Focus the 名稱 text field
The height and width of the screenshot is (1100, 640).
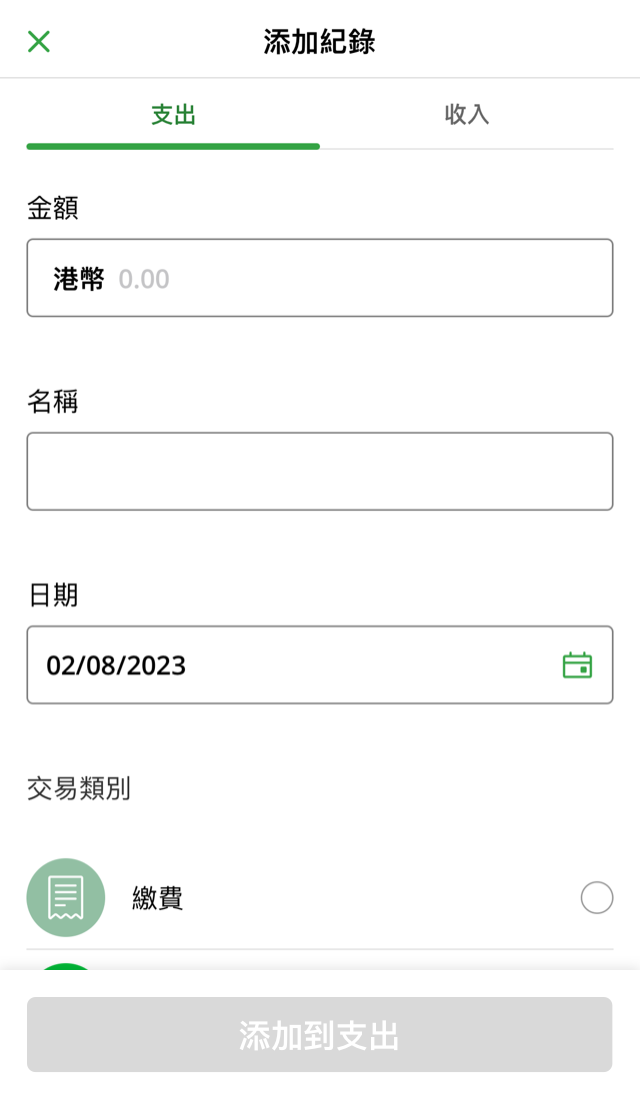(320, 471)
